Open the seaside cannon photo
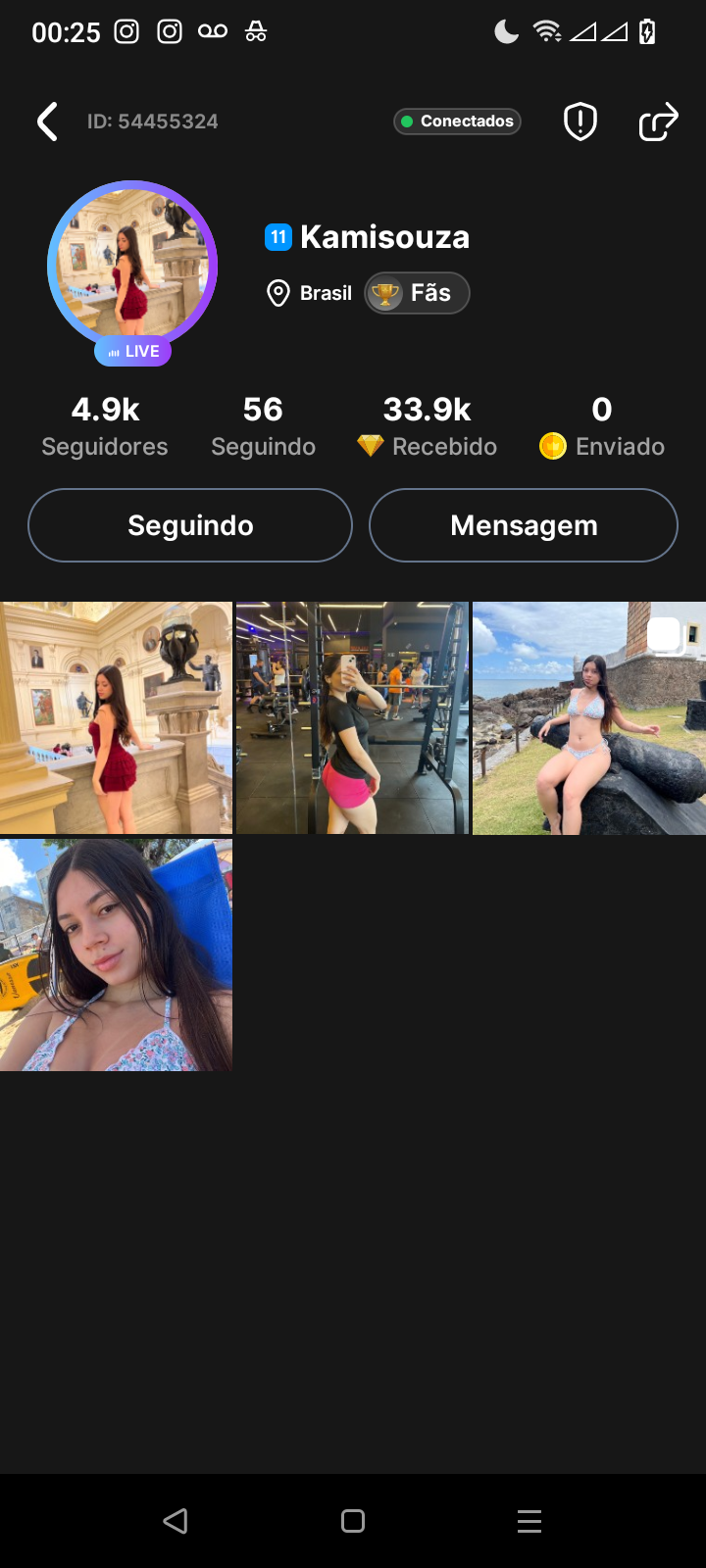 pyautogui.click(x=589, y=718)
